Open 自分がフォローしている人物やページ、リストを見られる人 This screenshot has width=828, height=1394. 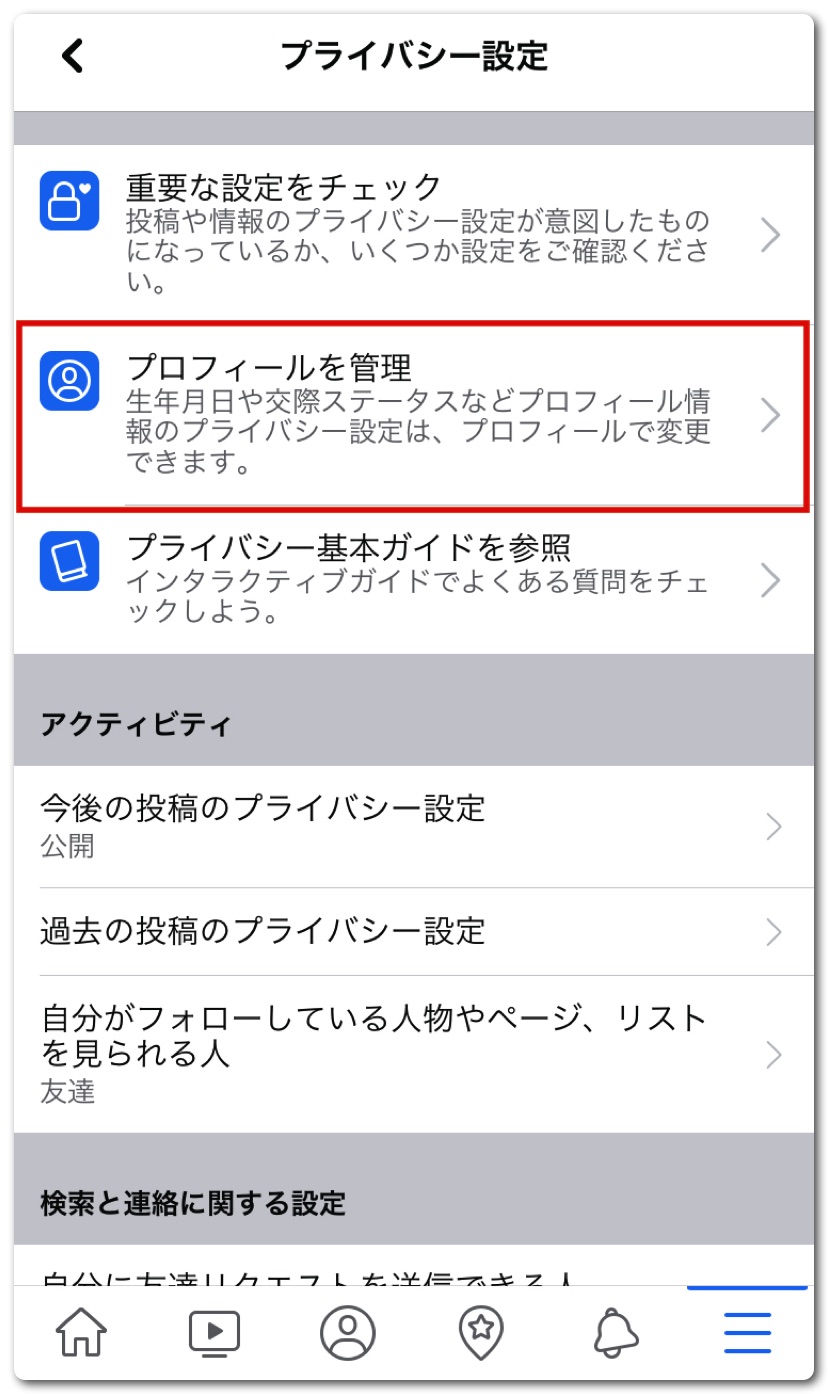pyautogui.click(x=410, y=1054)
